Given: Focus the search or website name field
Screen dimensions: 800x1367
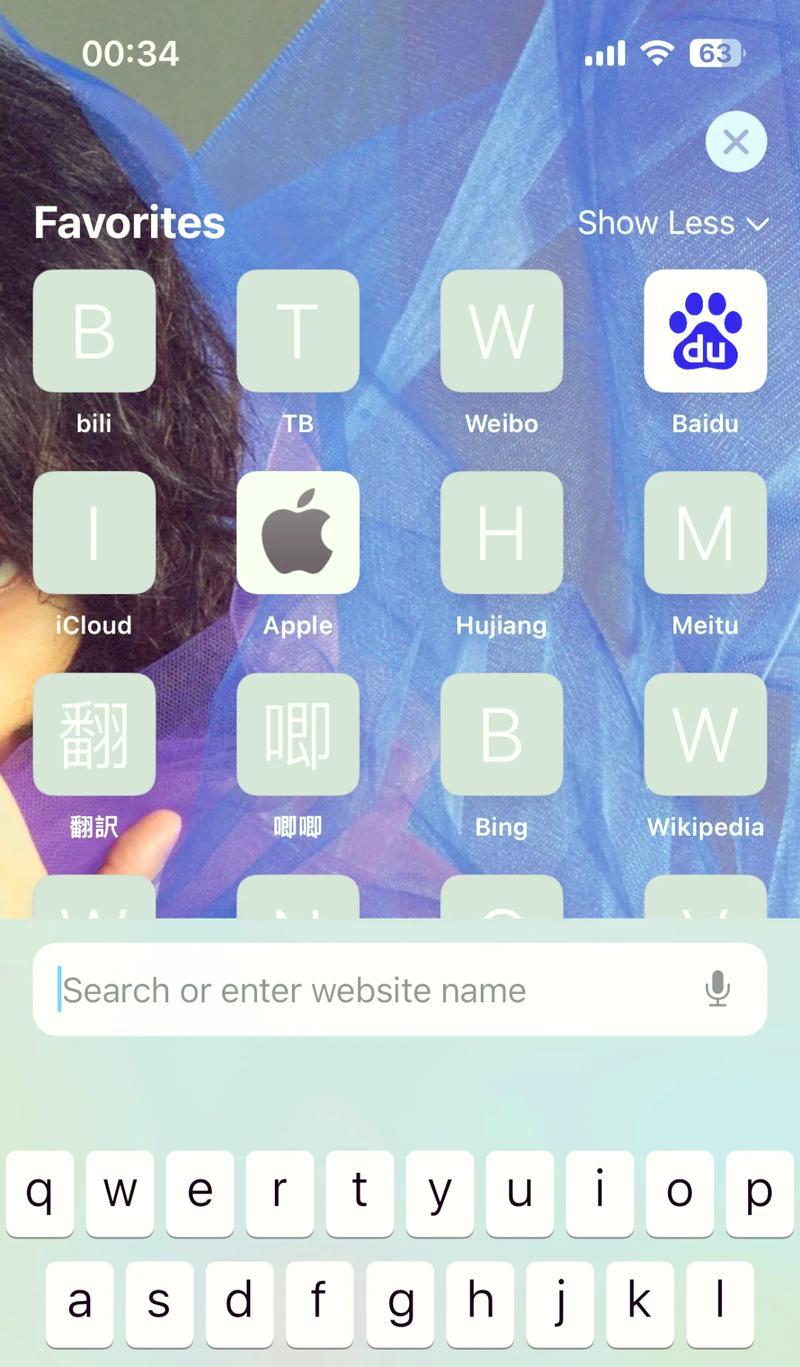Looking at the screenshot, I should point(370,990).
